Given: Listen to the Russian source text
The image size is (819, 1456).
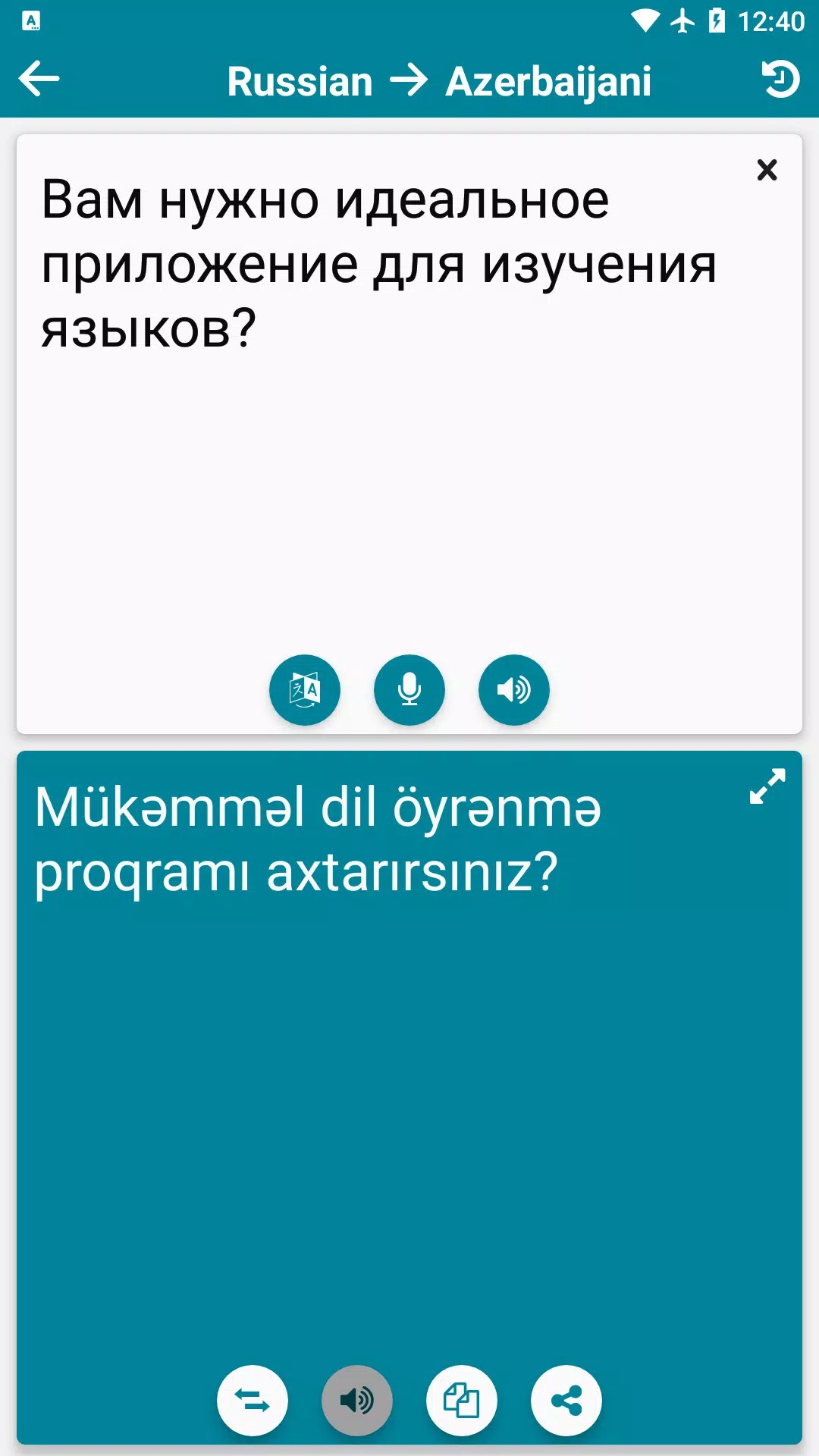Looking at the screenshot, I should [x=513, y=689].
